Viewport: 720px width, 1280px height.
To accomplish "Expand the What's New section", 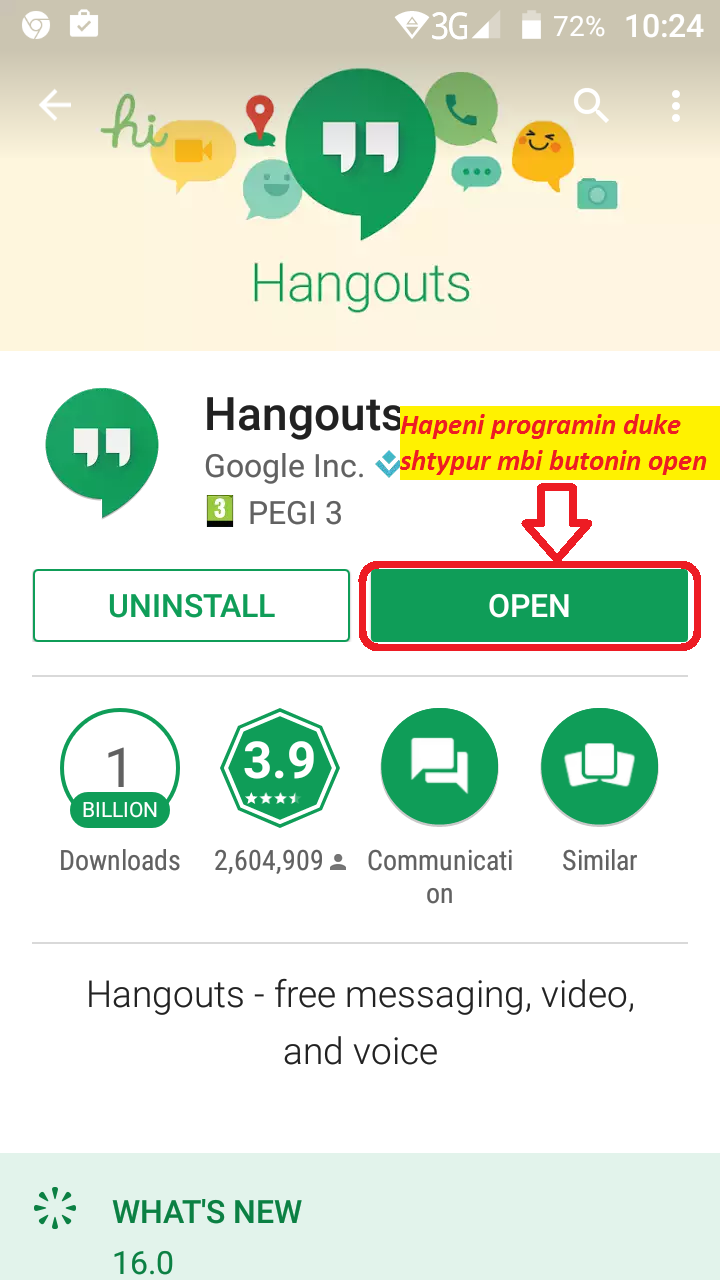I will pyautogui.click(x=360, y=1217).
